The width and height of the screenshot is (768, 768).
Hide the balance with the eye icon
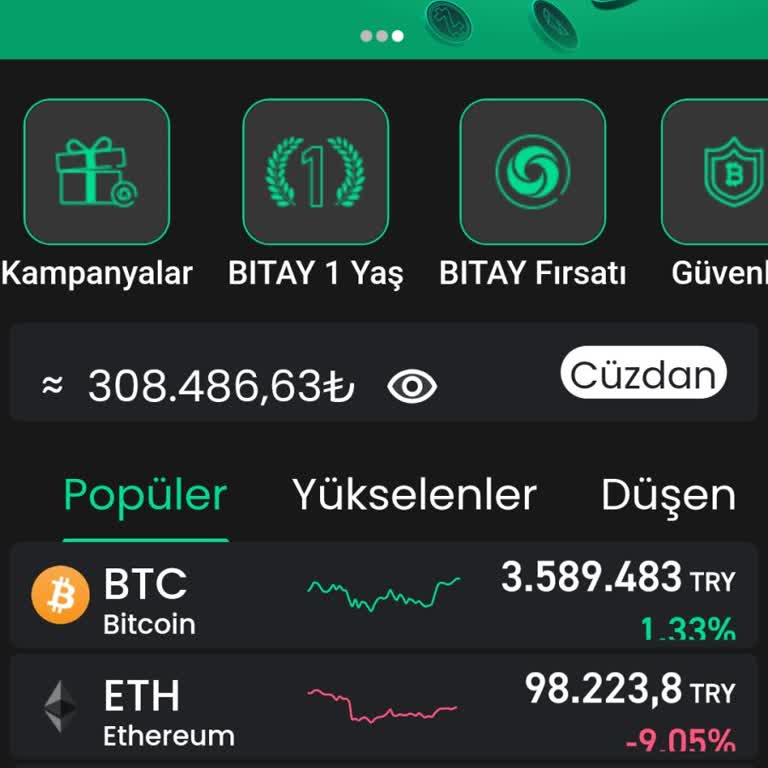tap(412, 386)
